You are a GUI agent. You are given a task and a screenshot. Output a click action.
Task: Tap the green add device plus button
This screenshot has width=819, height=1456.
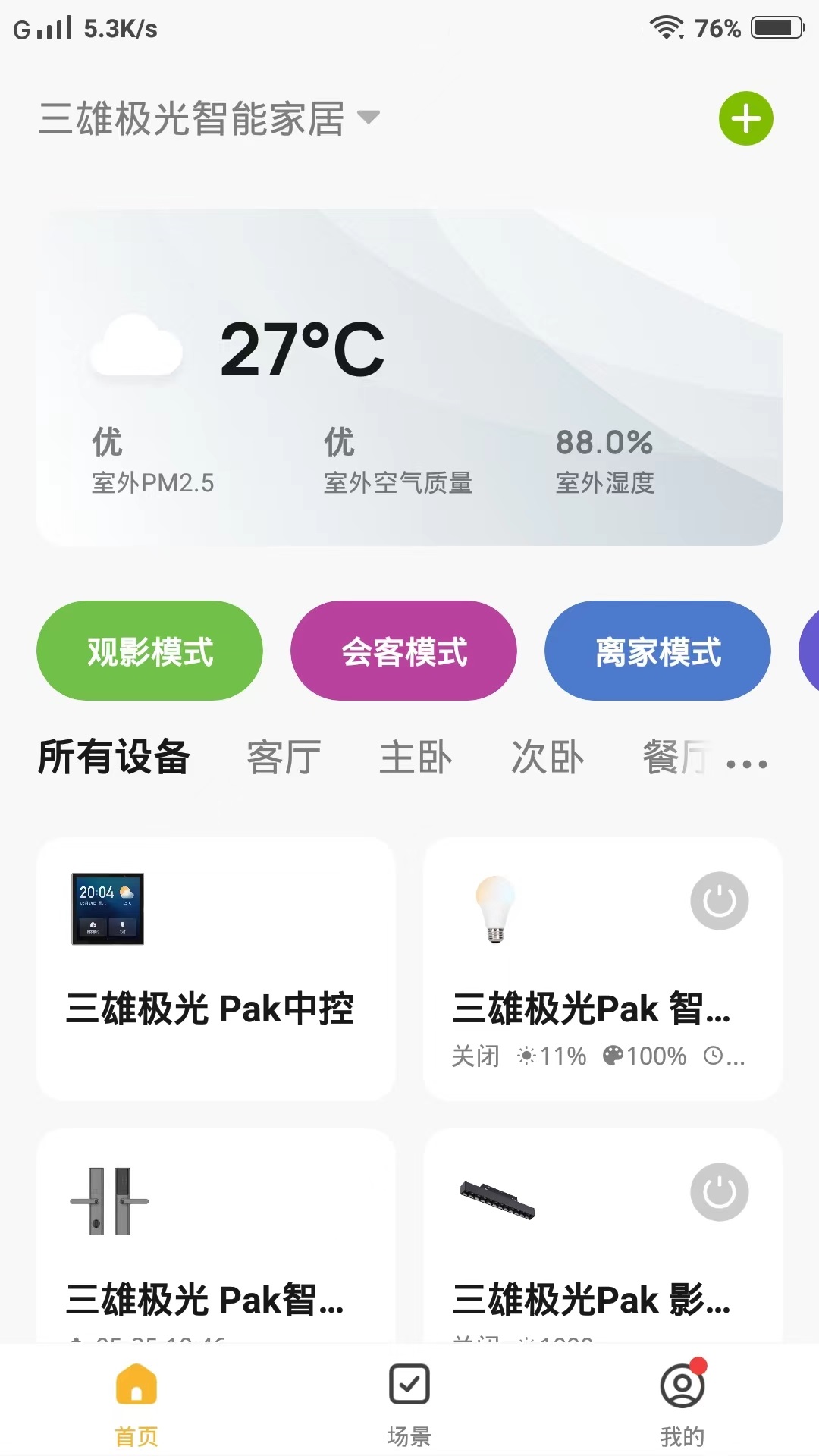click(746, 118)
